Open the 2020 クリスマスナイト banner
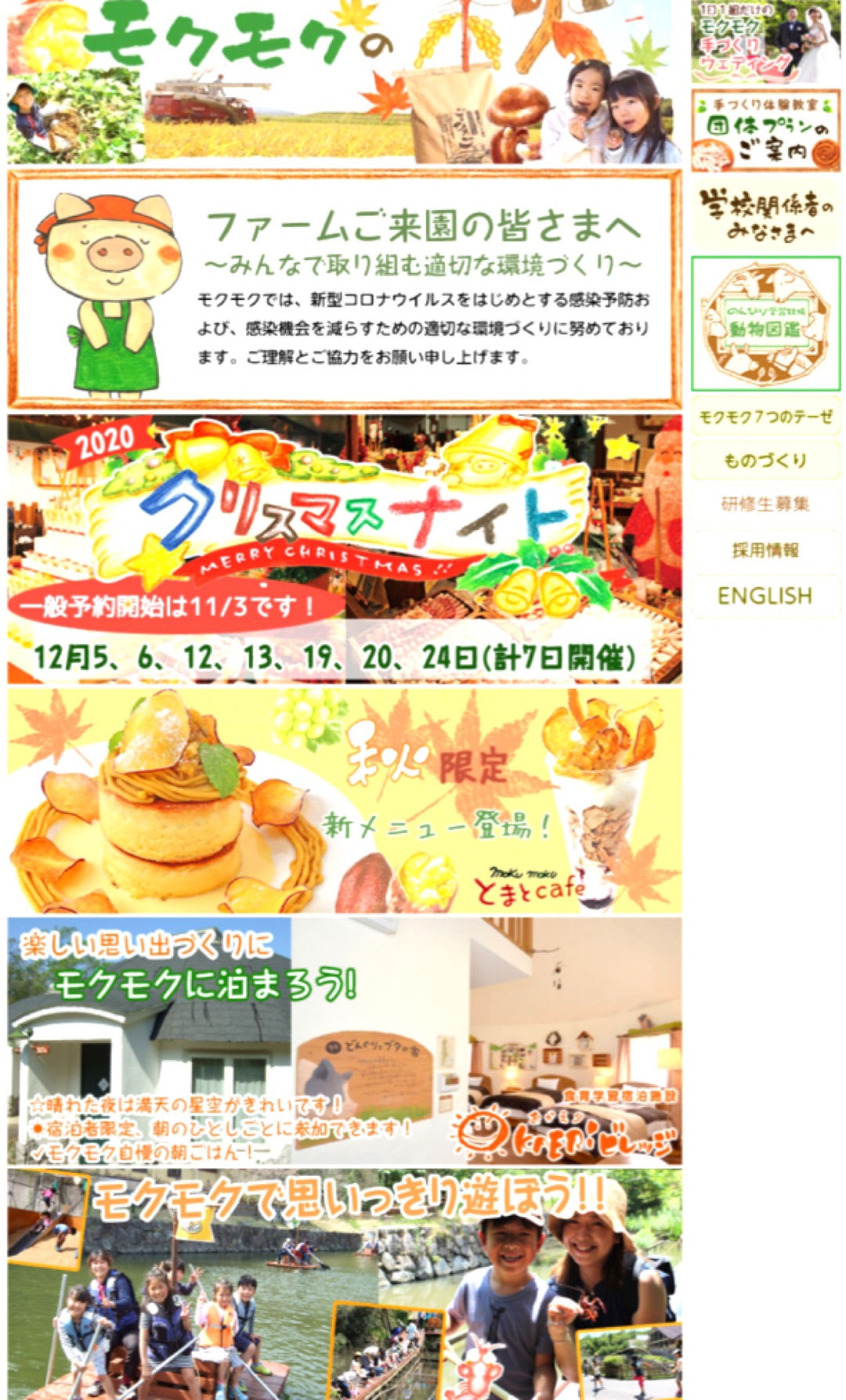846x1400 pixels. (345, 548)
